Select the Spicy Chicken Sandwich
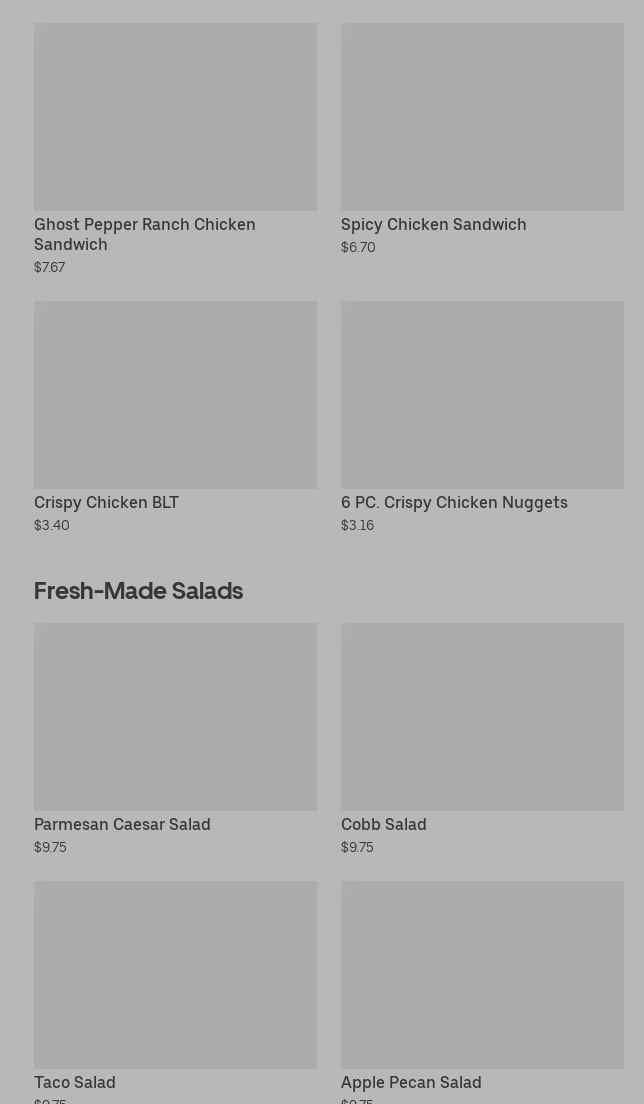Screen dimensions: 644x1104 (x=482, y=139)
